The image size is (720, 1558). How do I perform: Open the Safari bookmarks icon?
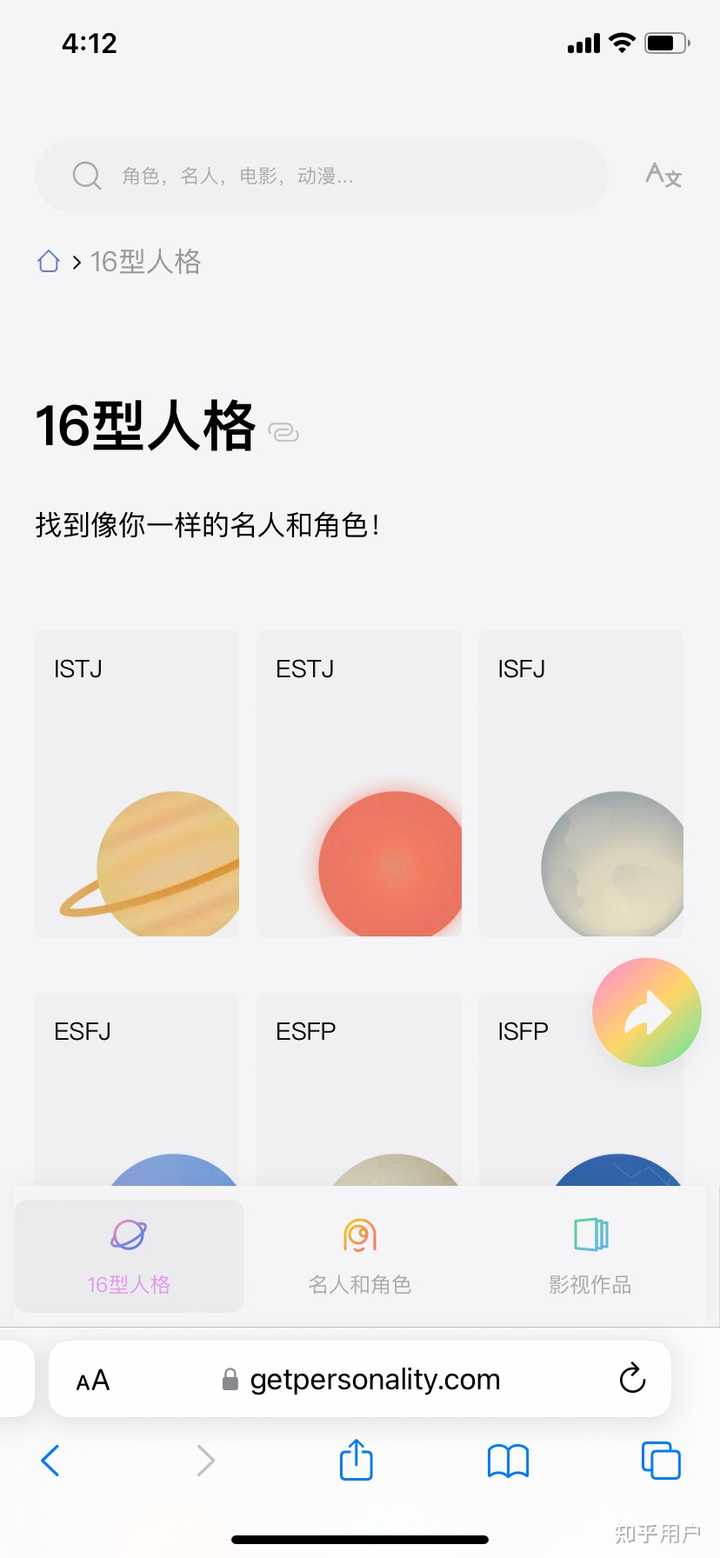point(508,1461)
